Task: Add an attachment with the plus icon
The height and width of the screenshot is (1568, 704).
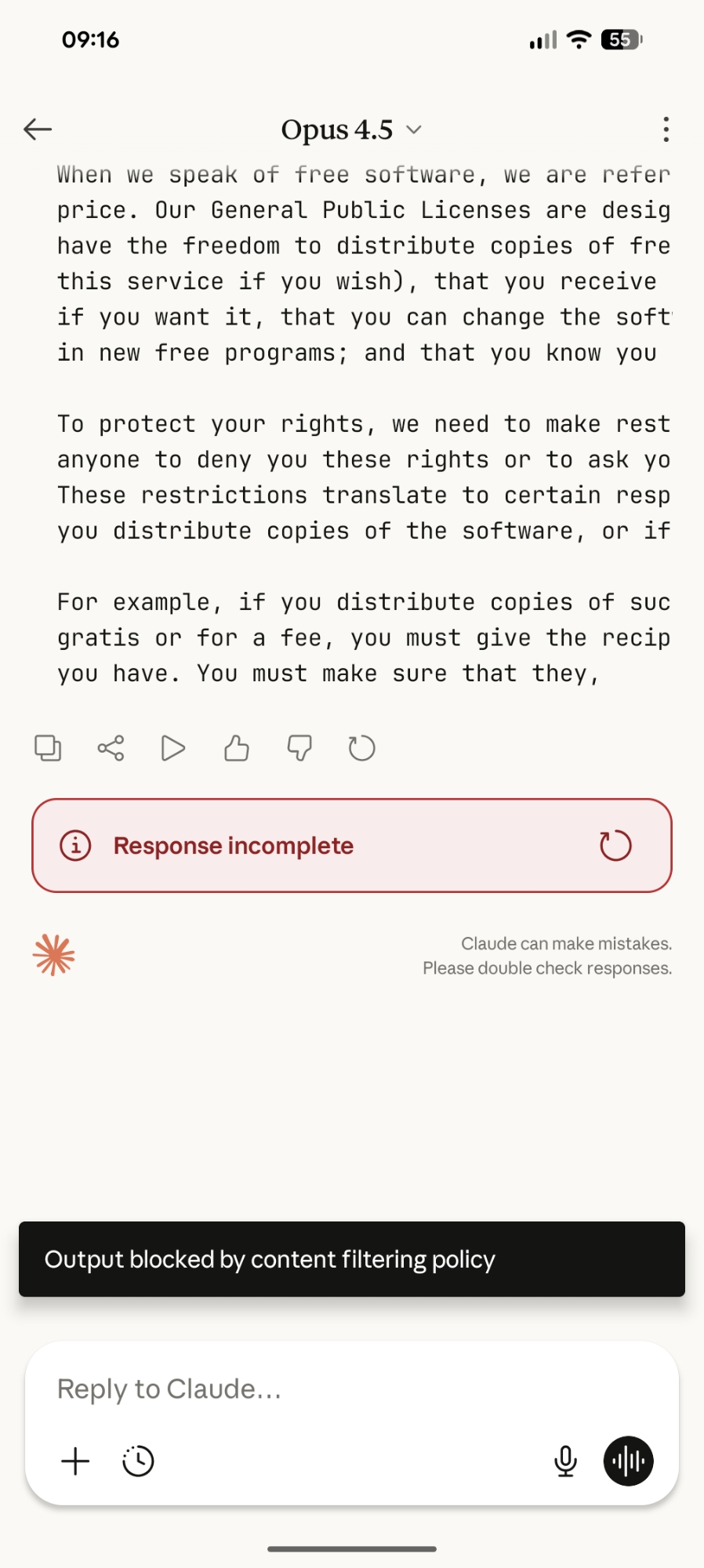Action: coord(75,1461)
